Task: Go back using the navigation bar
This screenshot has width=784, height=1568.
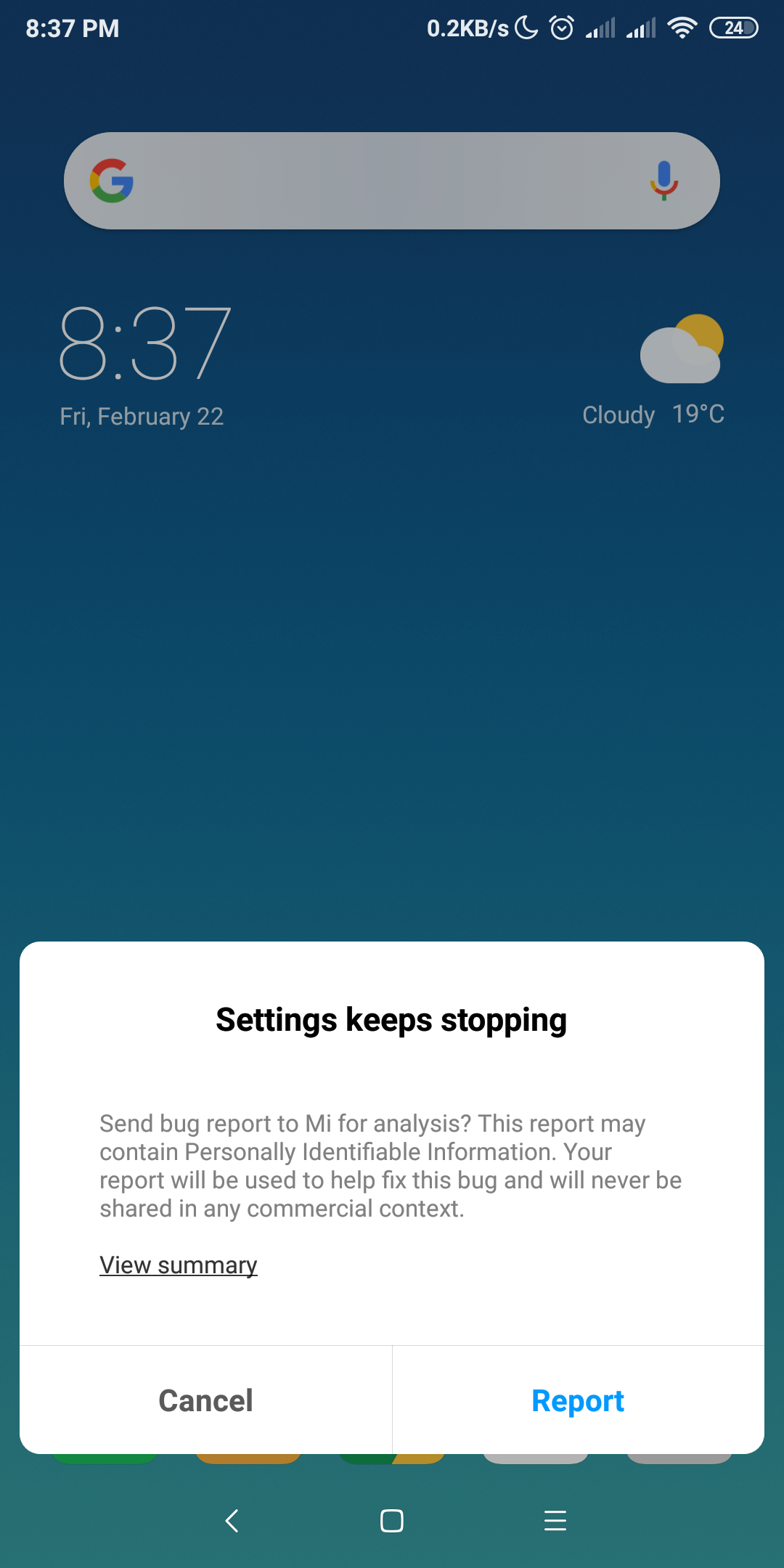Action: pyautogui.click(x=232, y=1520)
